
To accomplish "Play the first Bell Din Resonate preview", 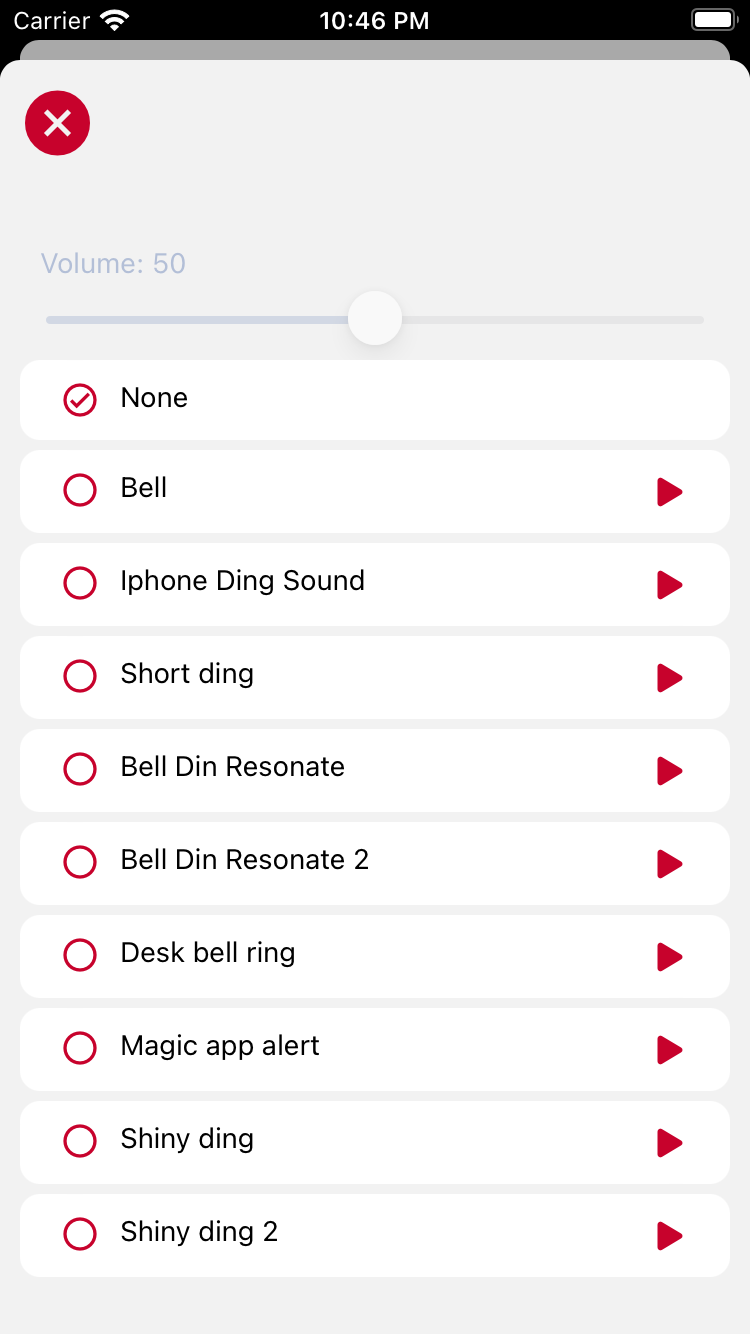I will (669, 771).
